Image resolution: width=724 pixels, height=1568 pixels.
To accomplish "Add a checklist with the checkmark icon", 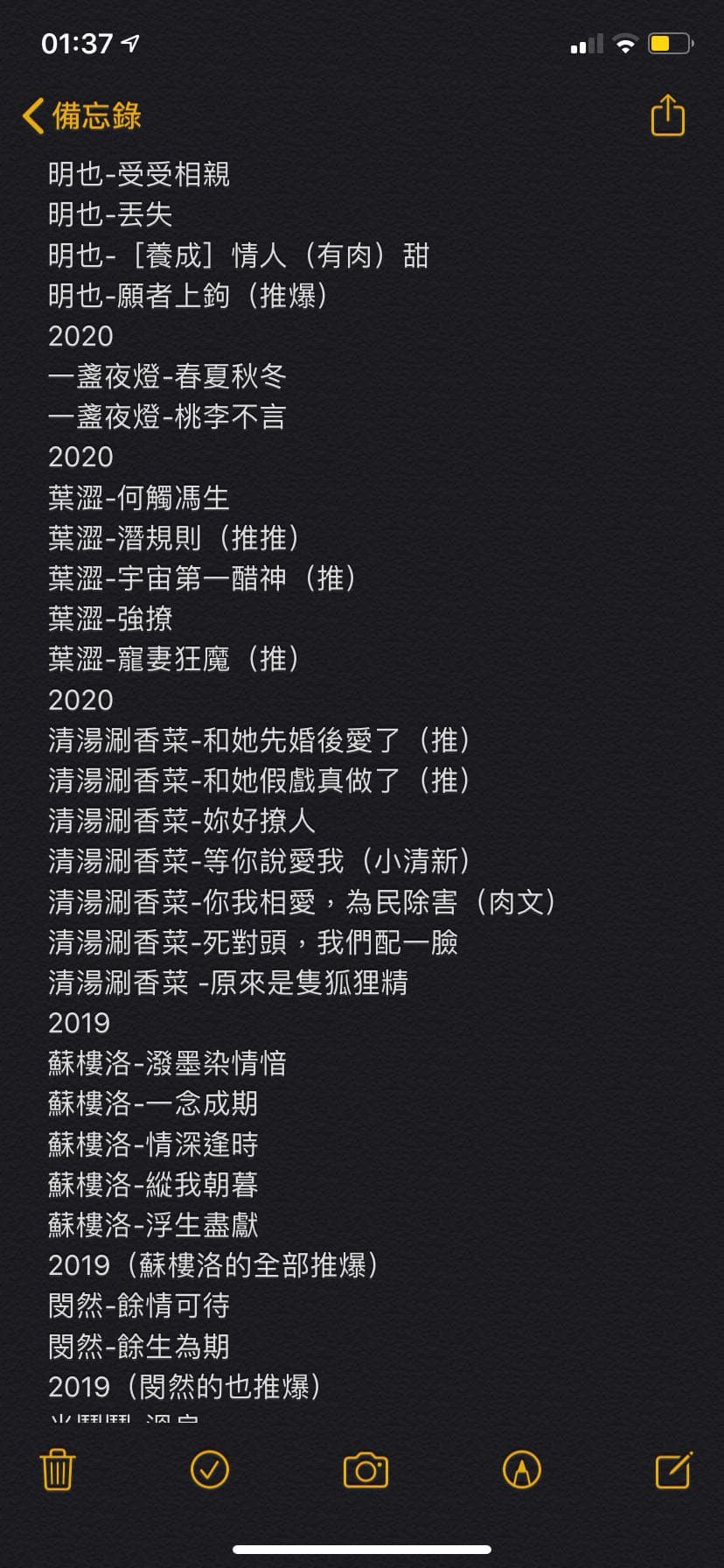I will click(210, 1469).
